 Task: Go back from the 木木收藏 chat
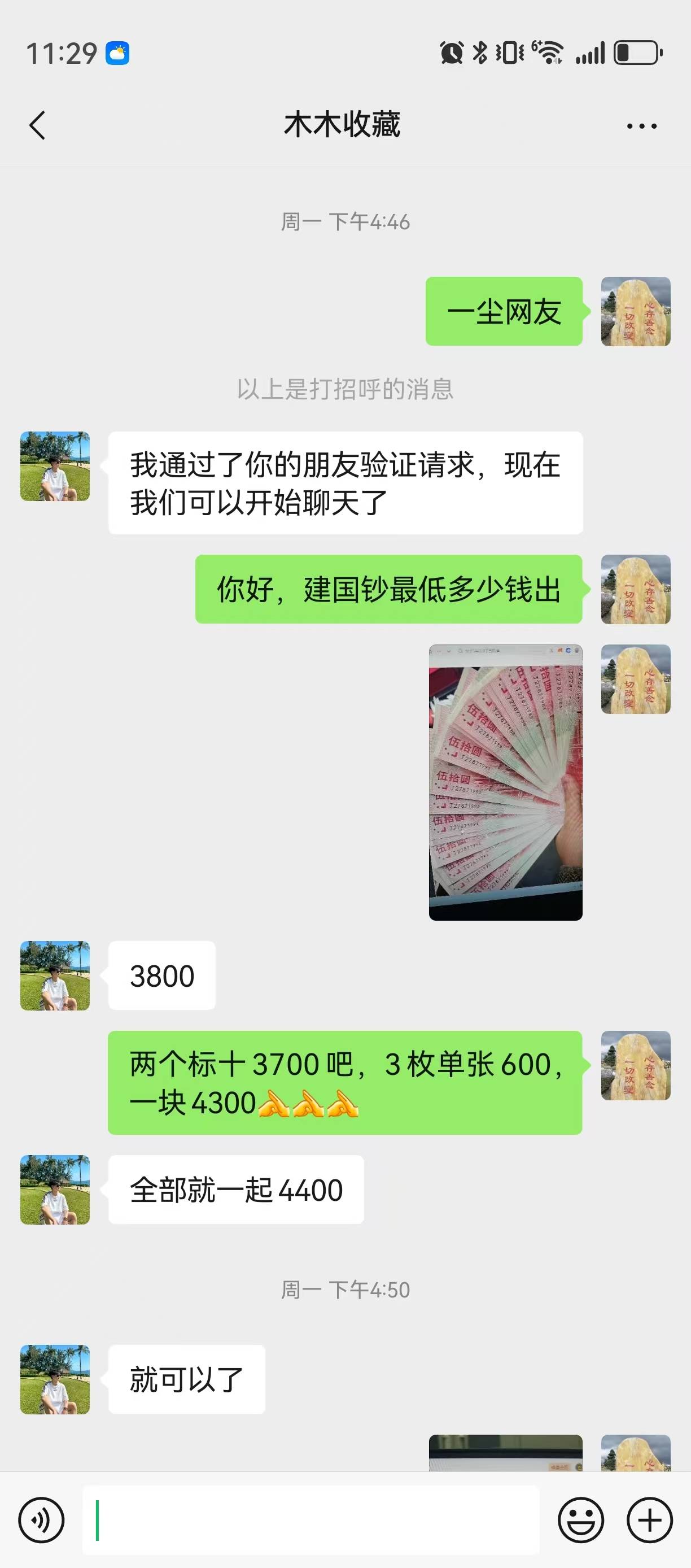(x=38, y=125)
